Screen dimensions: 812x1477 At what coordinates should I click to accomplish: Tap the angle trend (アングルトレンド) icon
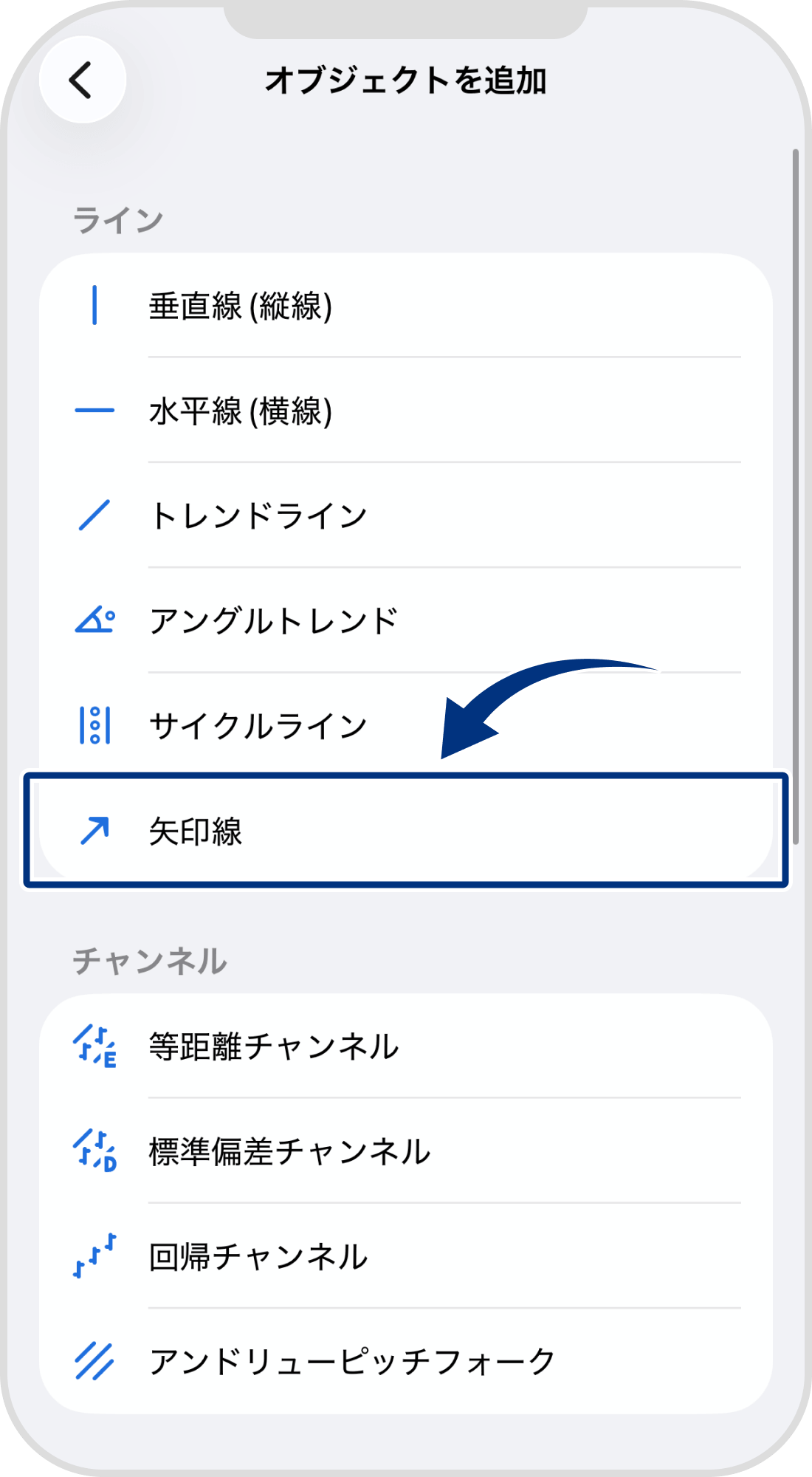[x=96, y=619]
